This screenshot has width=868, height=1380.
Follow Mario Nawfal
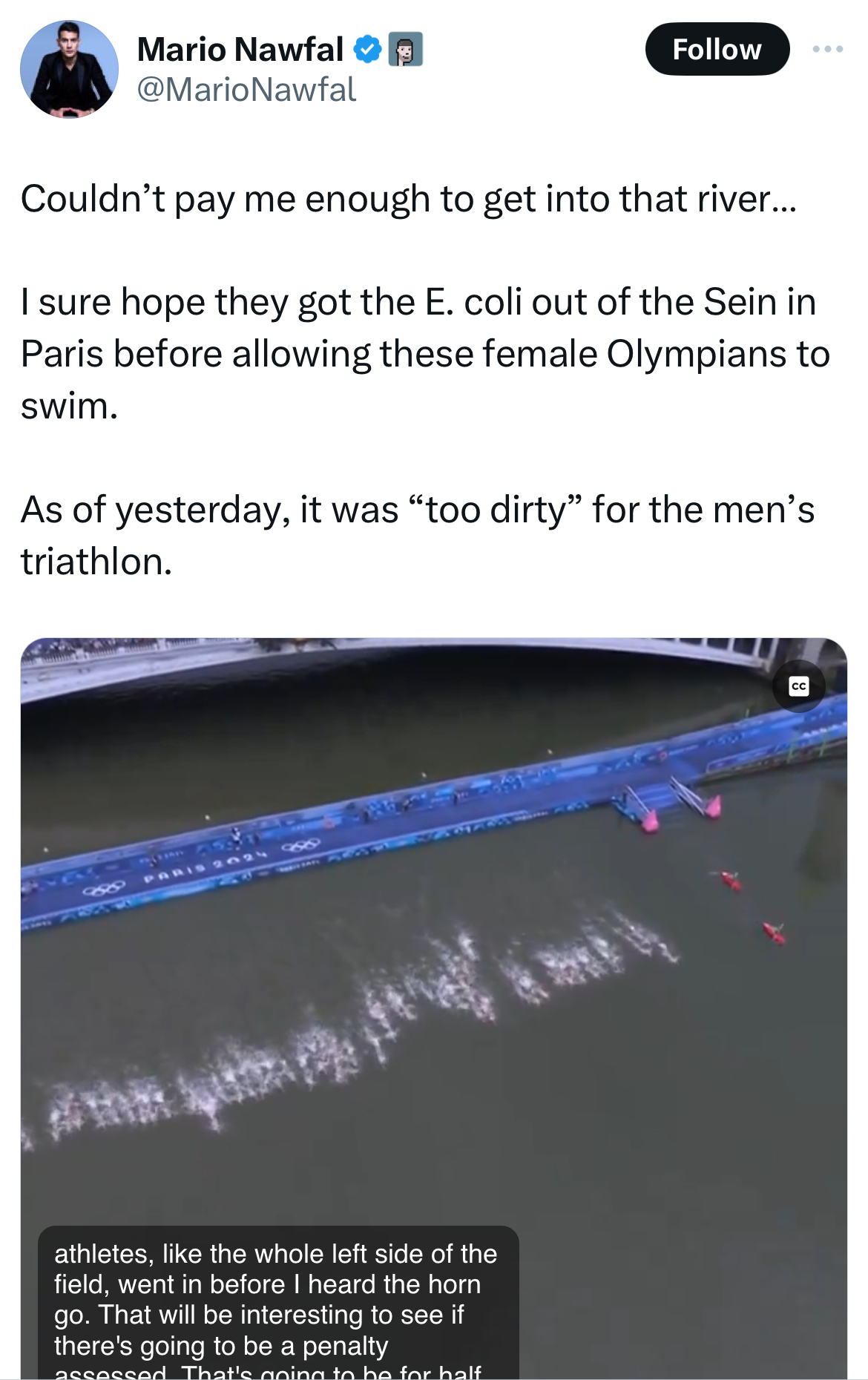point(717,49)
